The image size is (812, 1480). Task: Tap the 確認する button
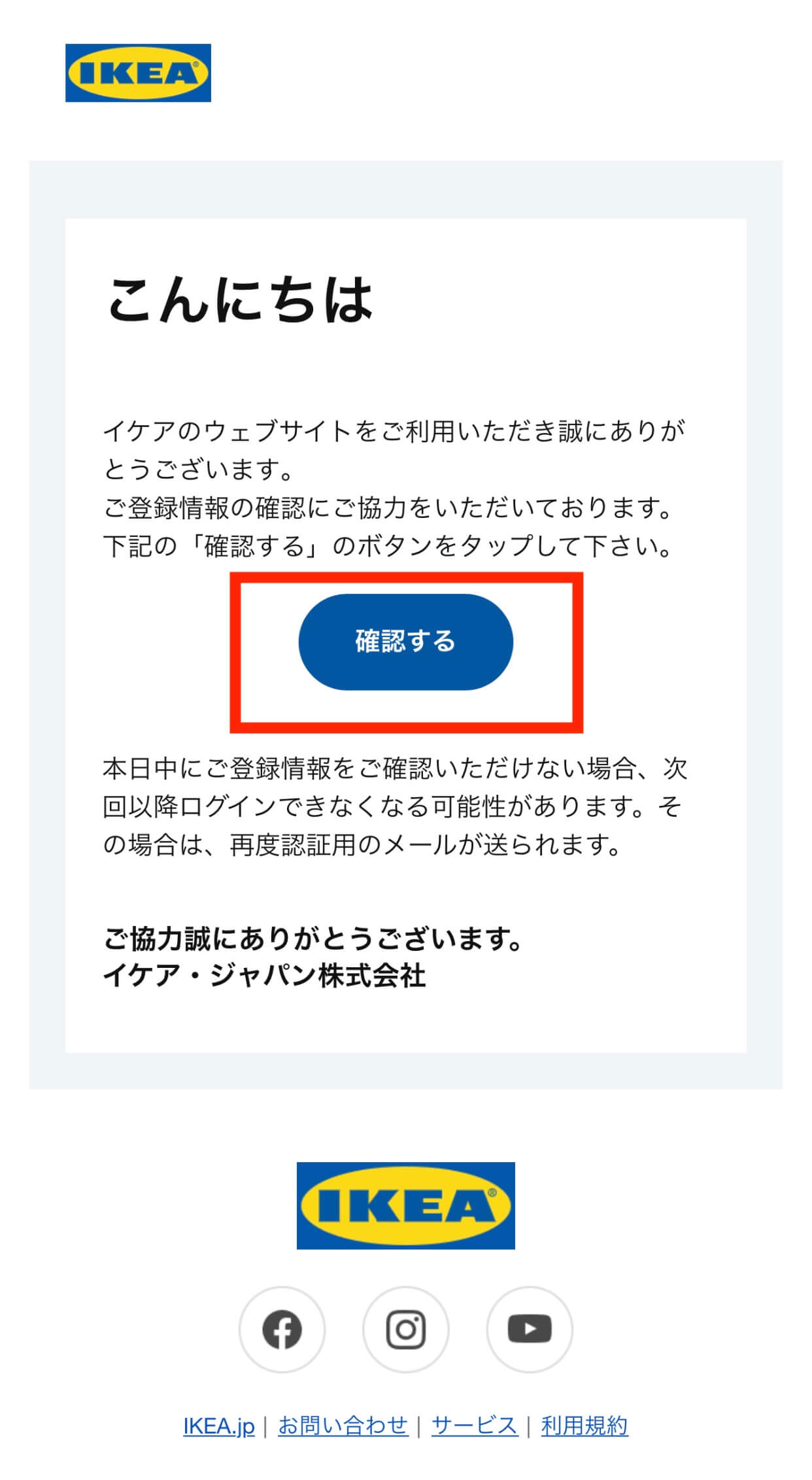[405, 642]
